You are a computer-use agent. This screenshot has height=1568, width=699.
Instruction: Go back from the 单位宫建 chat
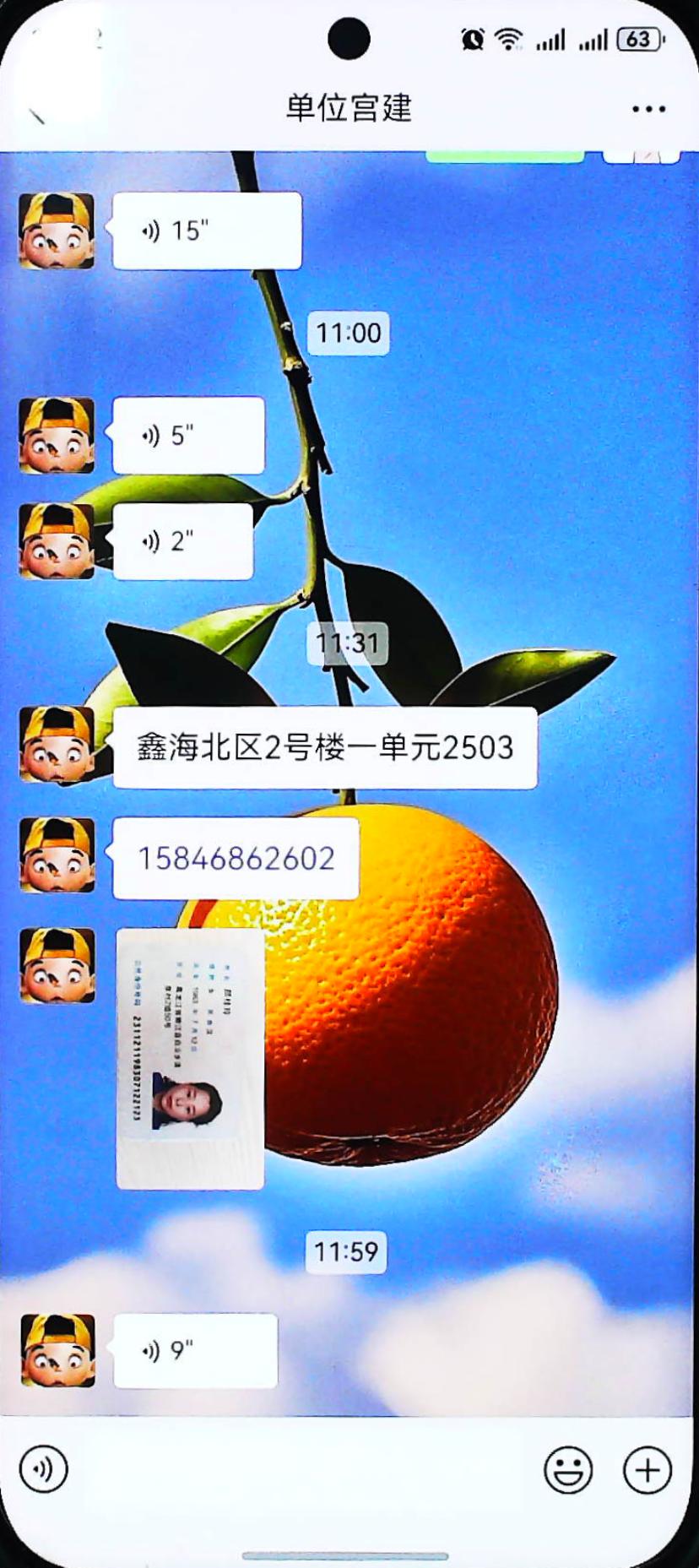coord(36,114)
